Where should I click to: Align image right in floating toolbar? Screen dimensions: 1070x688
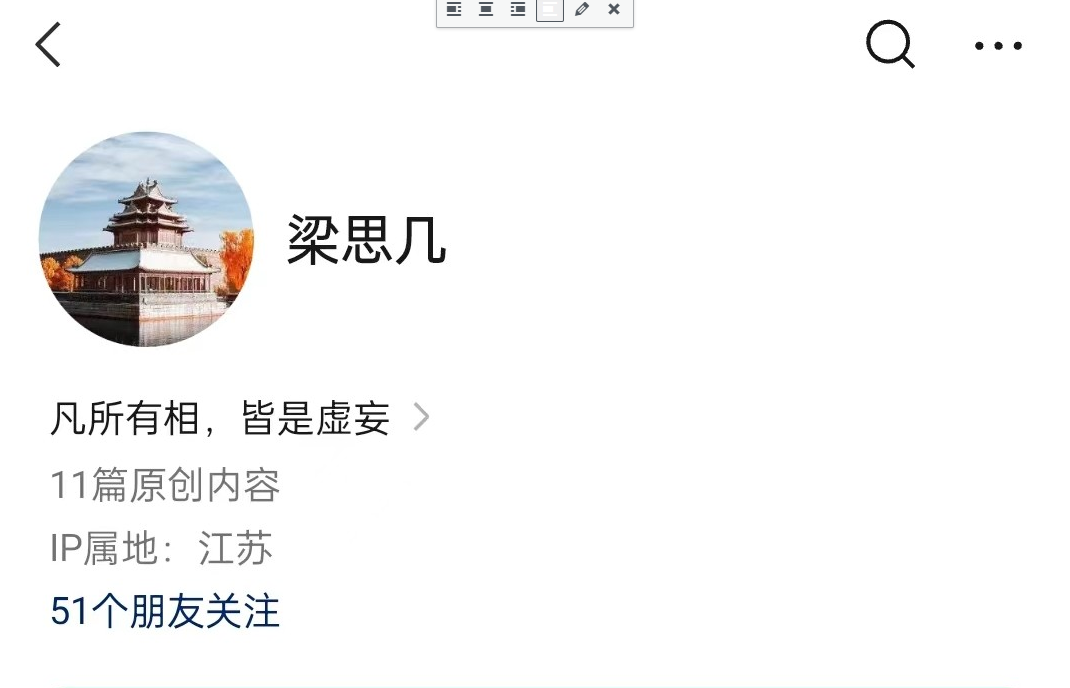coord(518,10)
